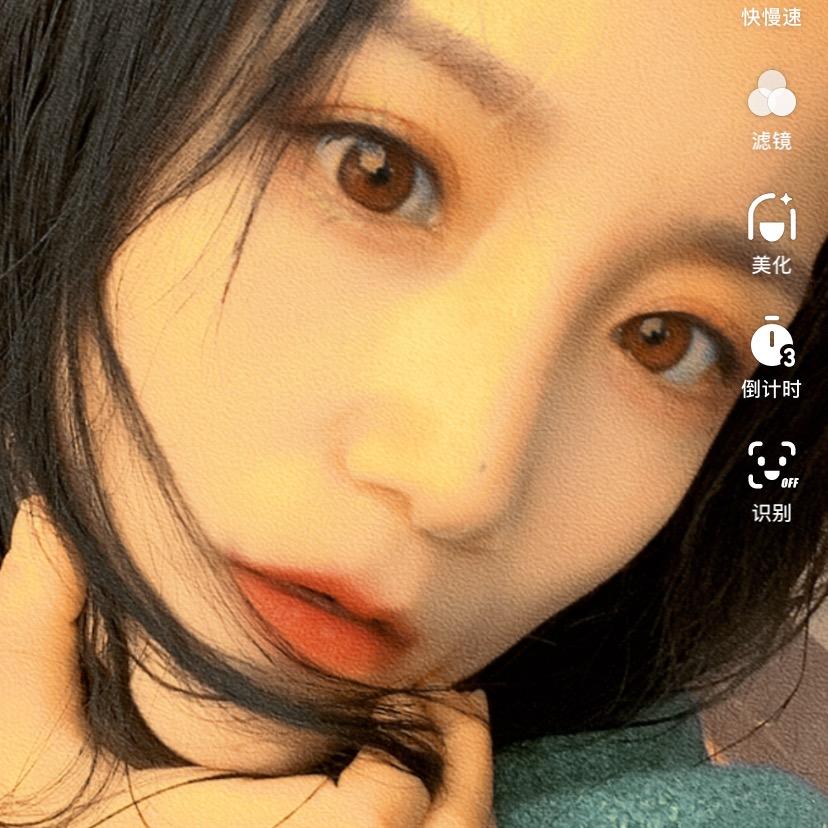The height and width of the screenshot is (828, 828).
Task: Open the 快慢速 speed control
Action: [x=771, y=15]
